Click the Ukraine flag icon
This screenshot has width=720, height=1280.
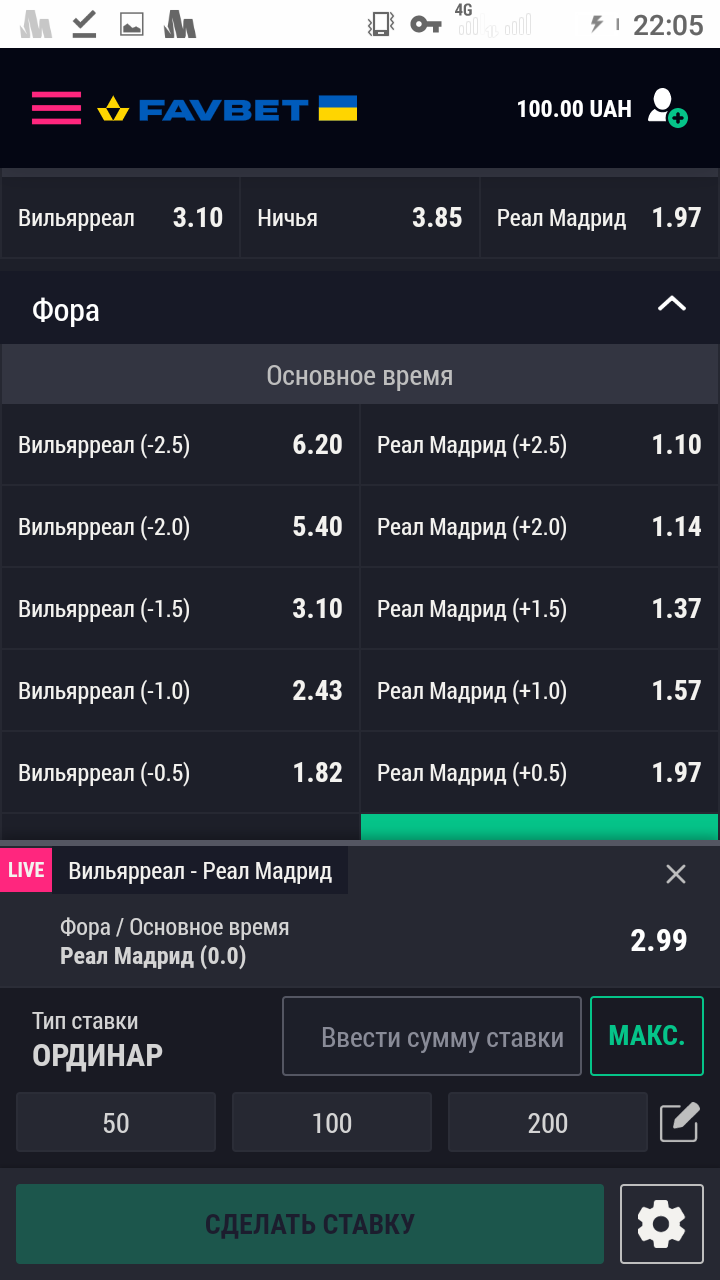(x=339, y=108)
